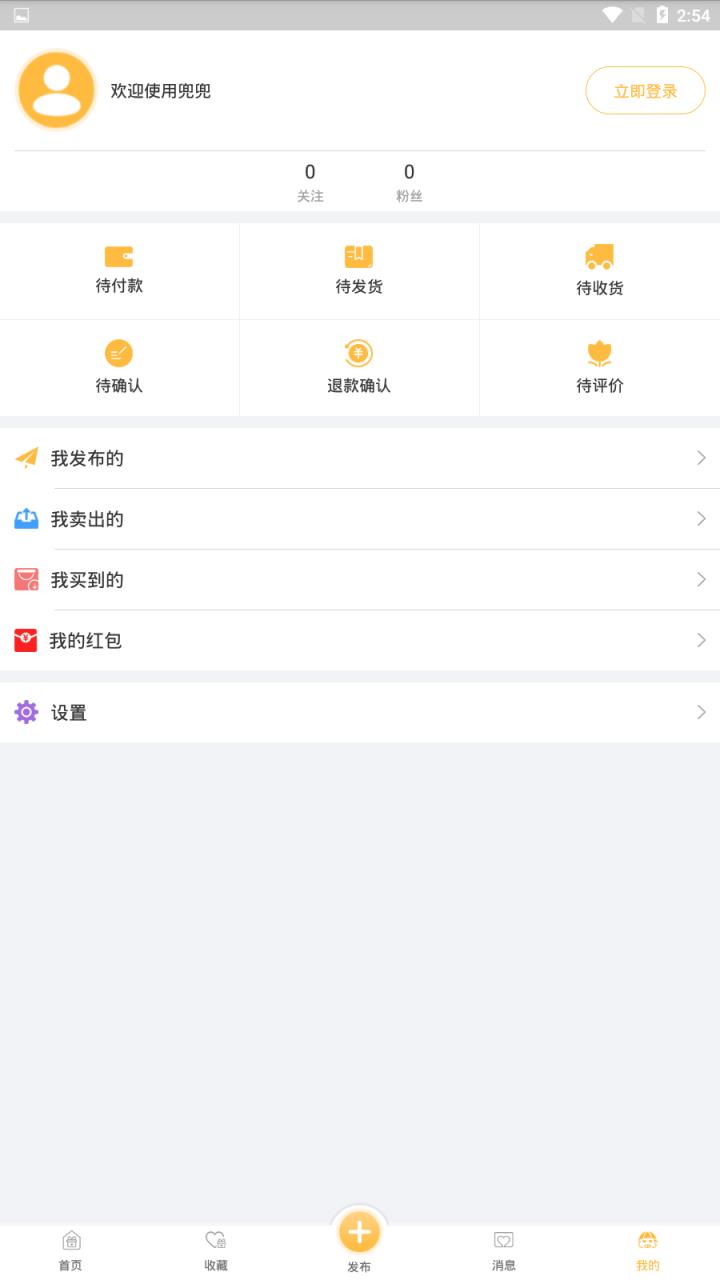Select the 待发货 pending shipment icon
Image resolution: width=720 pixels, height=1280 pixels.
tap(359, 256)
